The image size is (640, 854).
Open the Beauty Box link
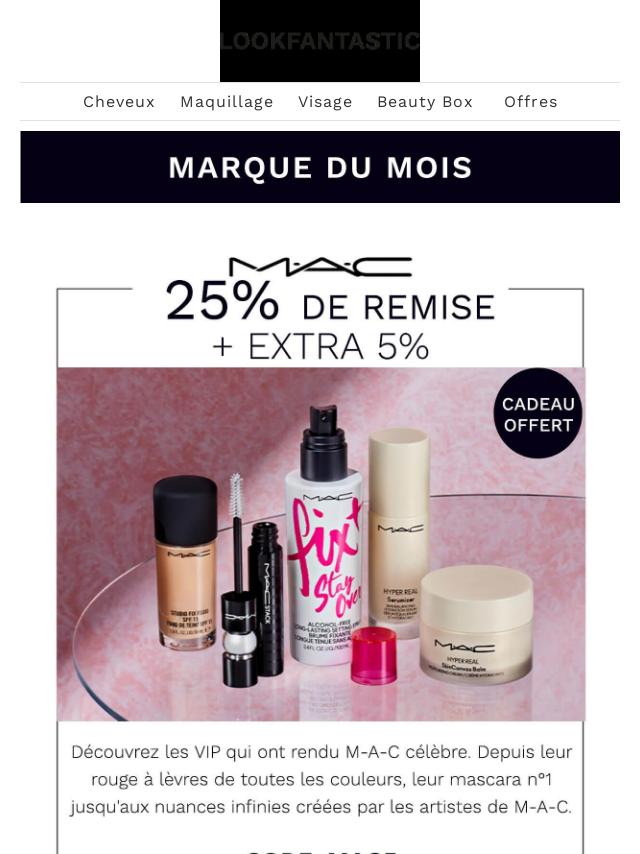(x=425, y=102)
